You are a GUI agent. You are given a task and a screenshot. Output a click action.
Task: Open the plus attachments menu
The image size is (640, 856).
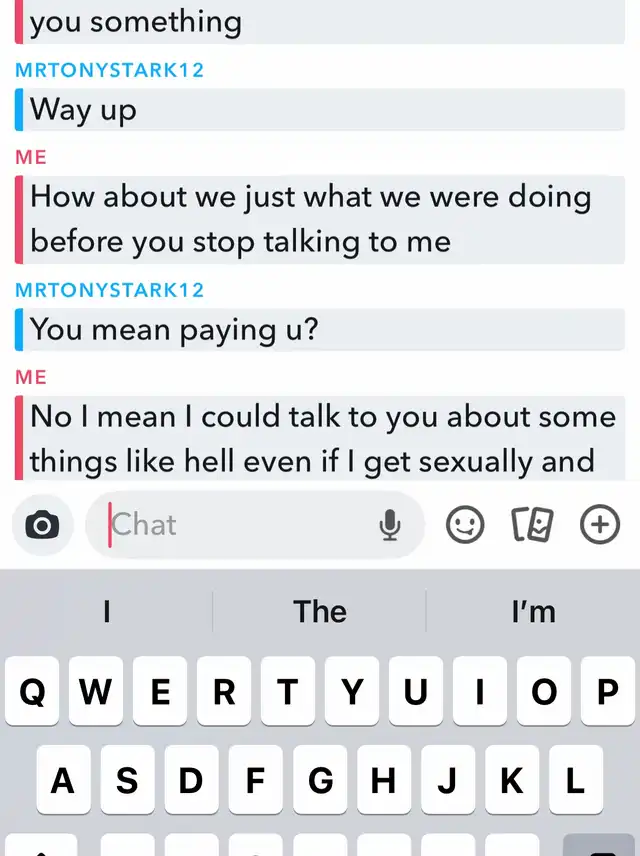pos(600,525)
